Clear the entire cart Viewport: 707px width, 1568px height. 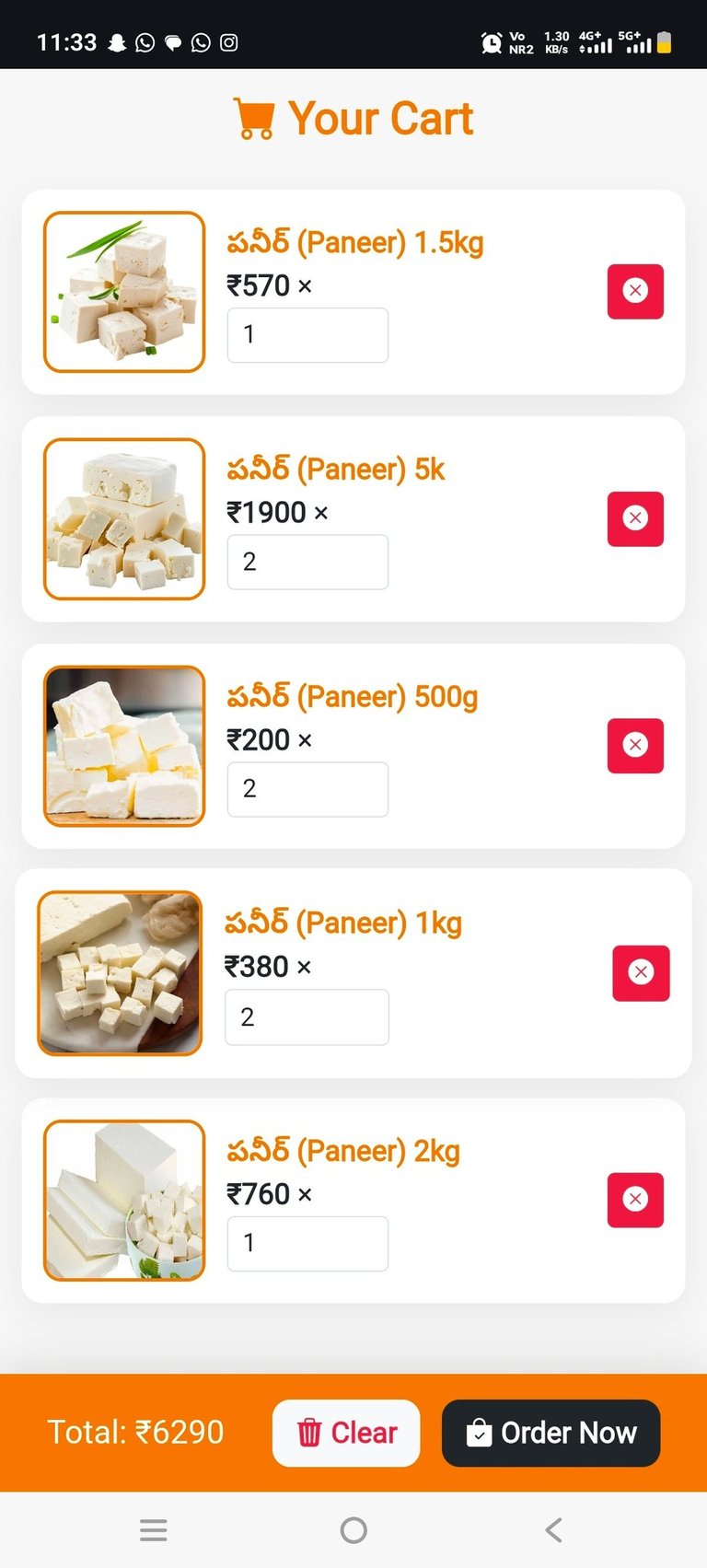[x=346, y=1433]
